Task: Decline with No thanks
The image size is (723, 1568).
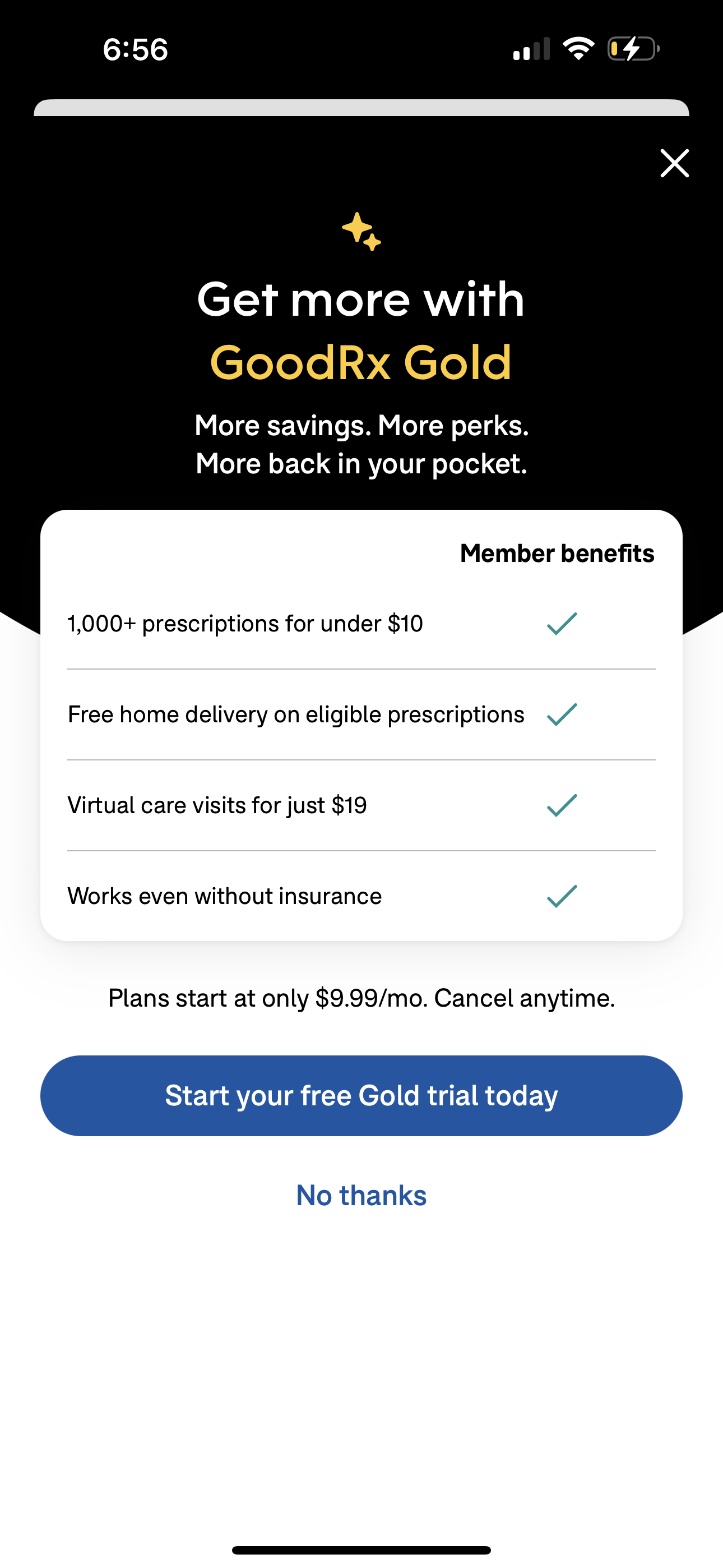Action: (x=361, y=1196)
